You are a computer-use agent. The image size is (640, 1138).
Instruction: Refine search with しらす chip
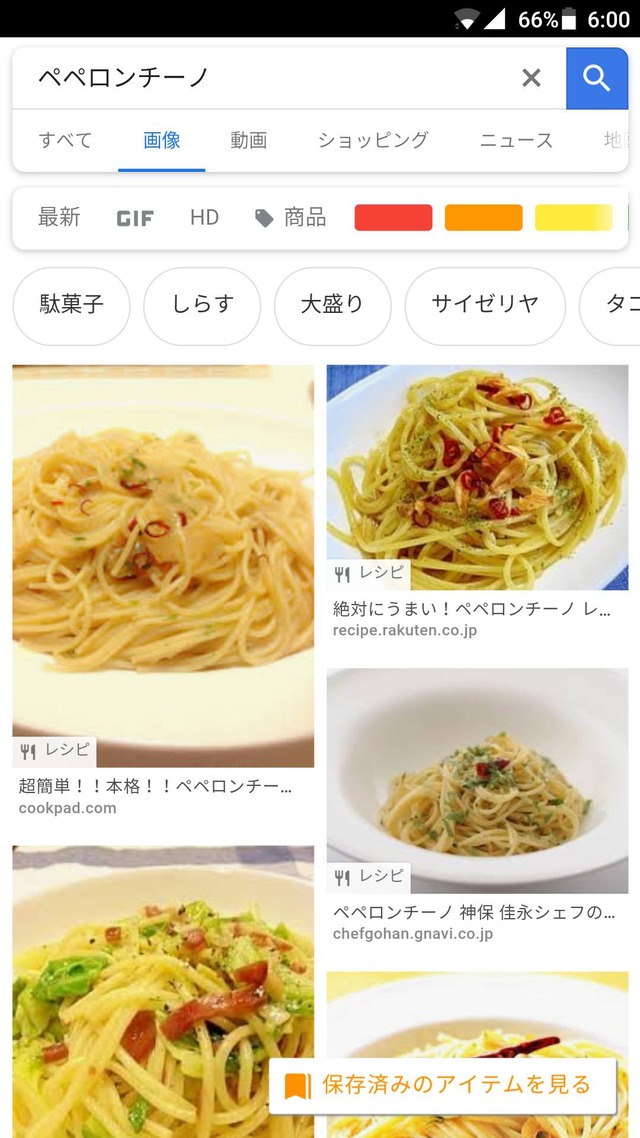click(x=202, y=305)
